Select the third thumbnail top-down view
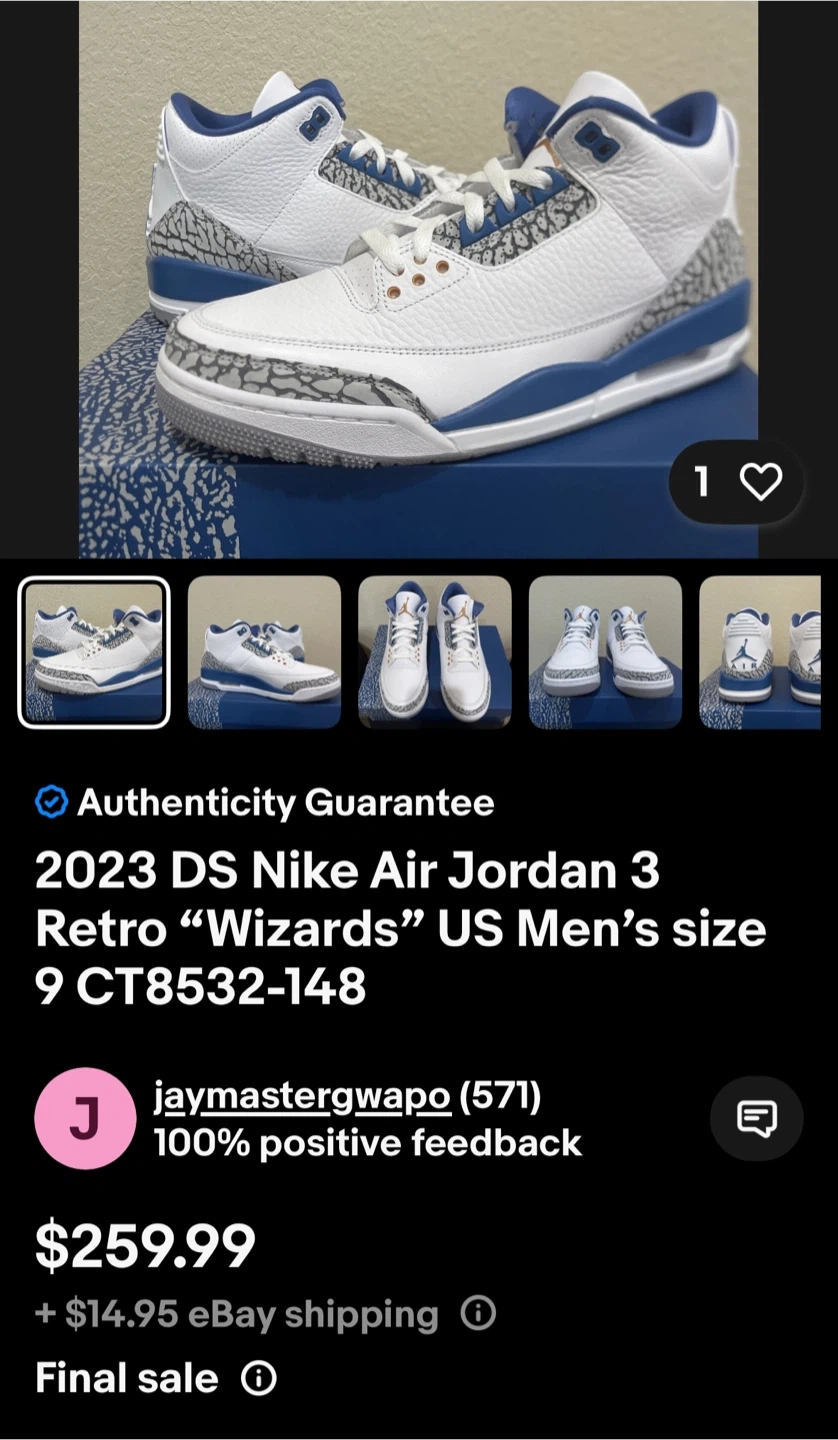838x1440 pixels. 435,652
